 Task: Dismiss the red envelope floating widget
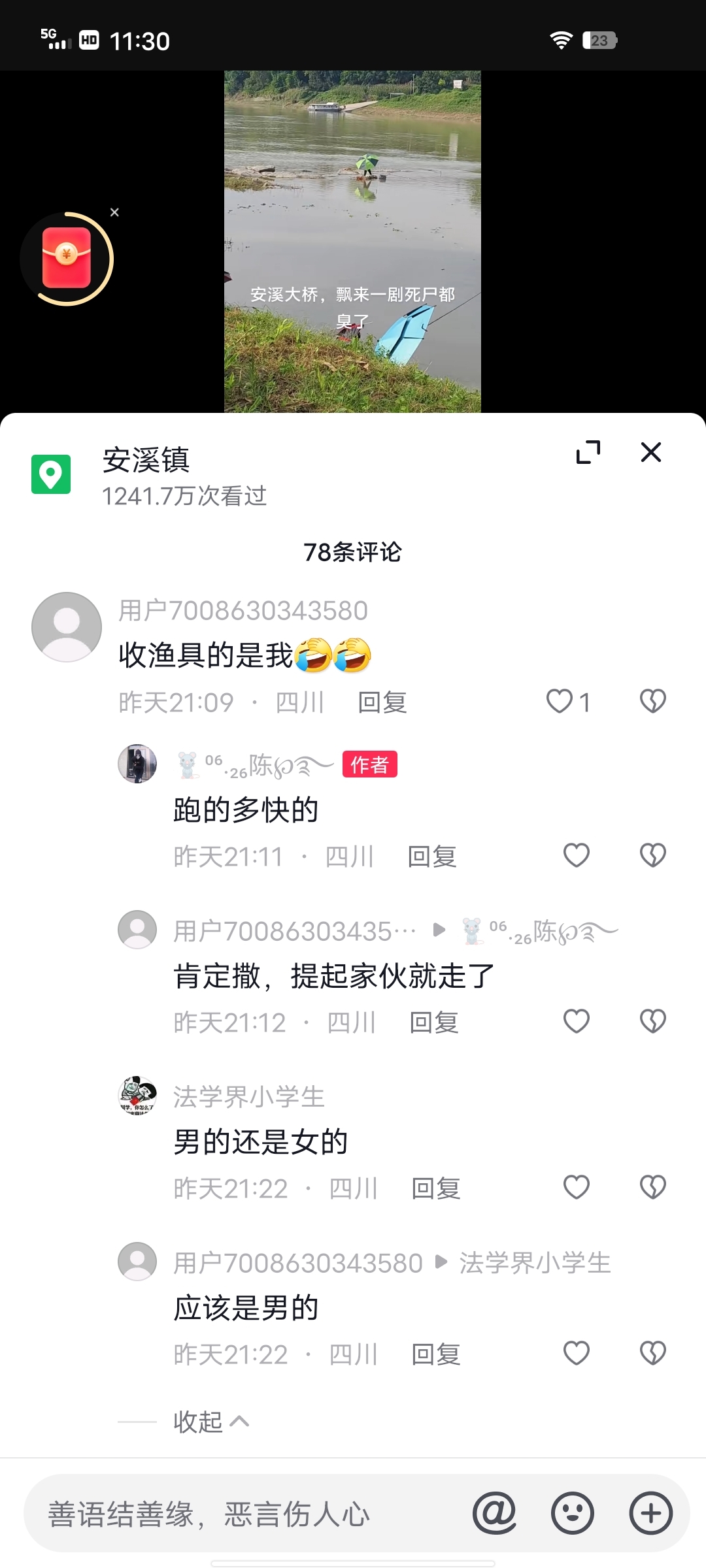click(x=114, y=212)
